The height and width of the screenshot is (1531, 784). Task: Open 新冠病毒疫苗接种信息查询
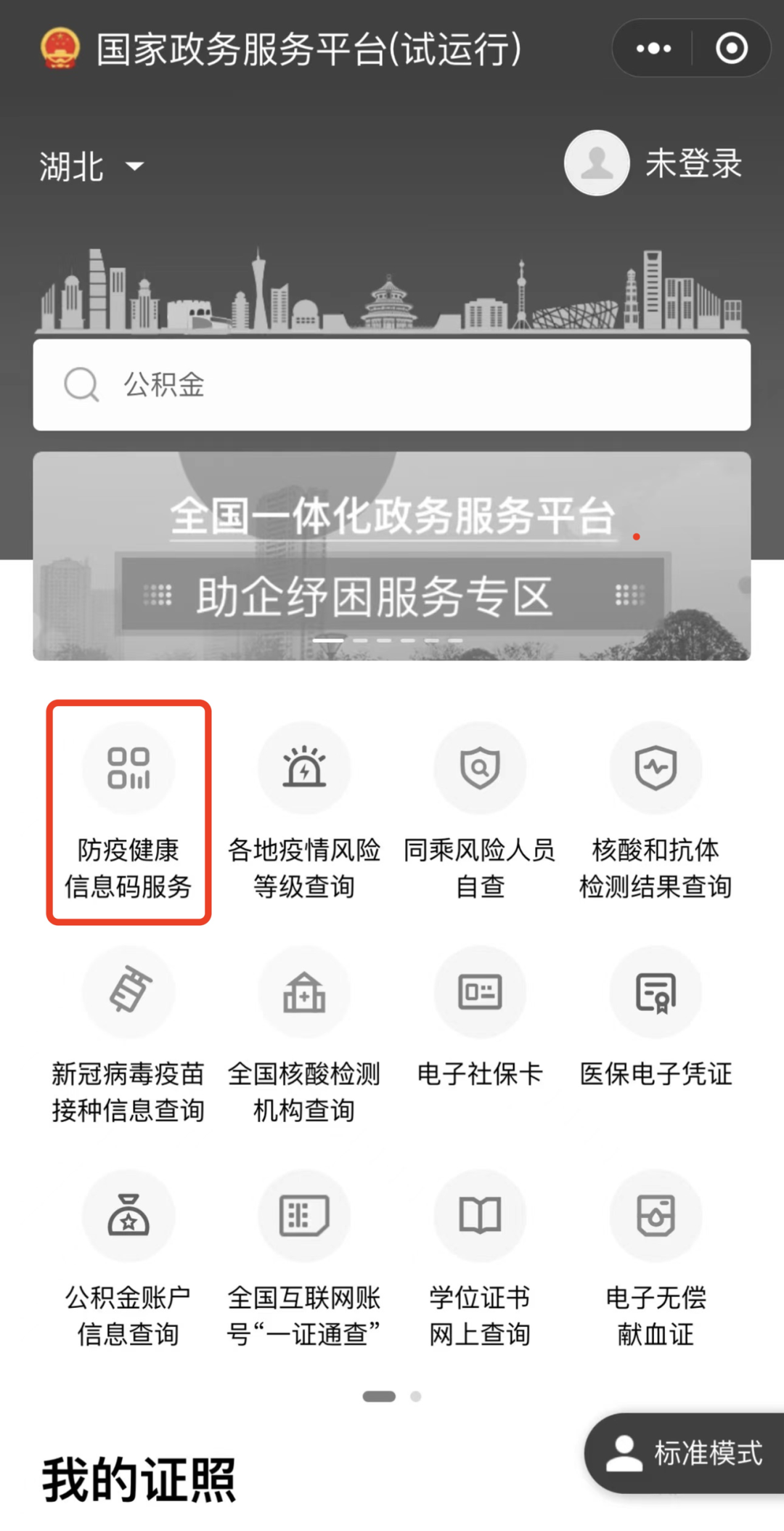point(128,1036)
